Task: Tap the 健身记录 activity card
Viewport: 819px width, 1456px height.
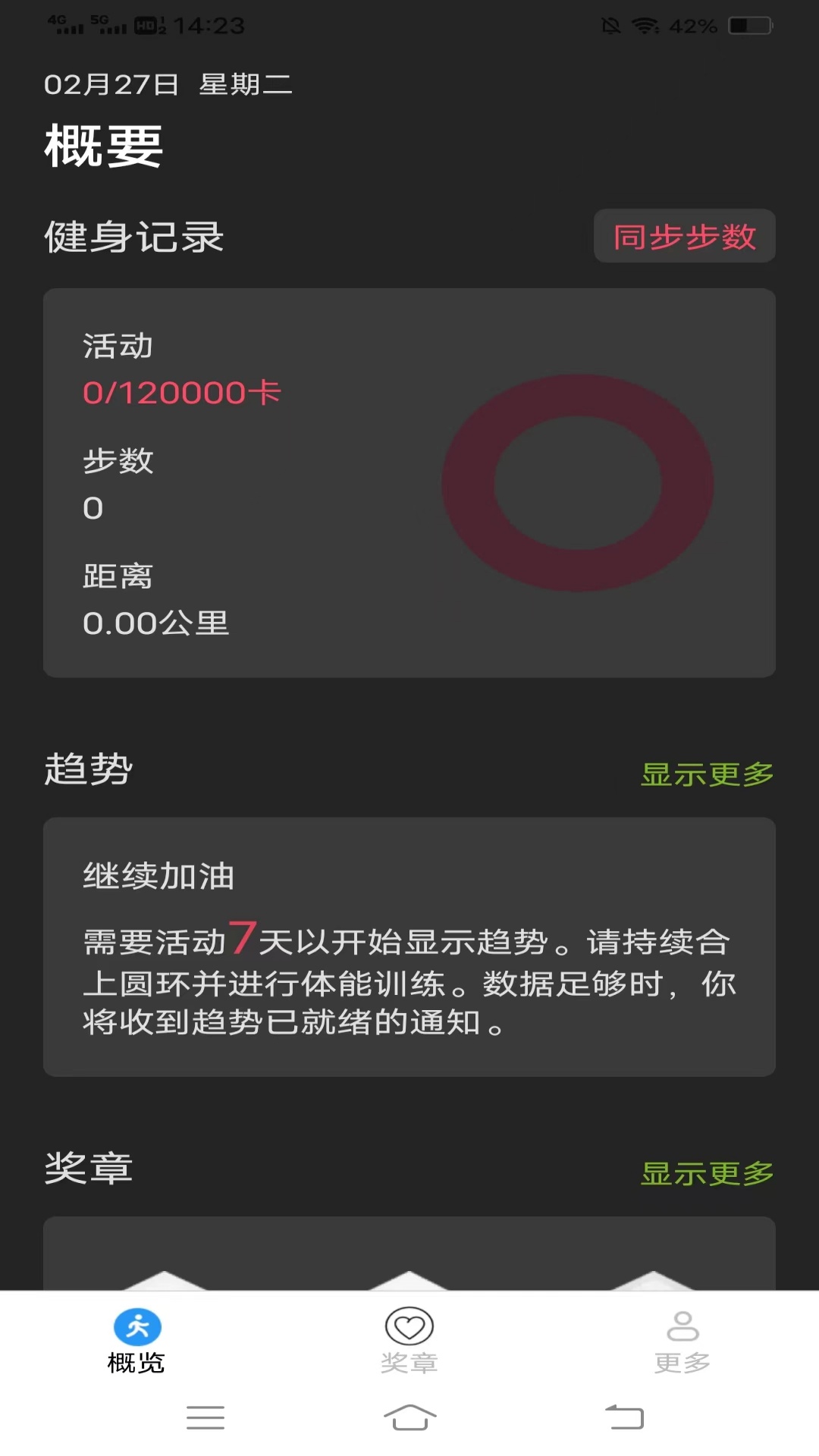Action: point(409,482)
